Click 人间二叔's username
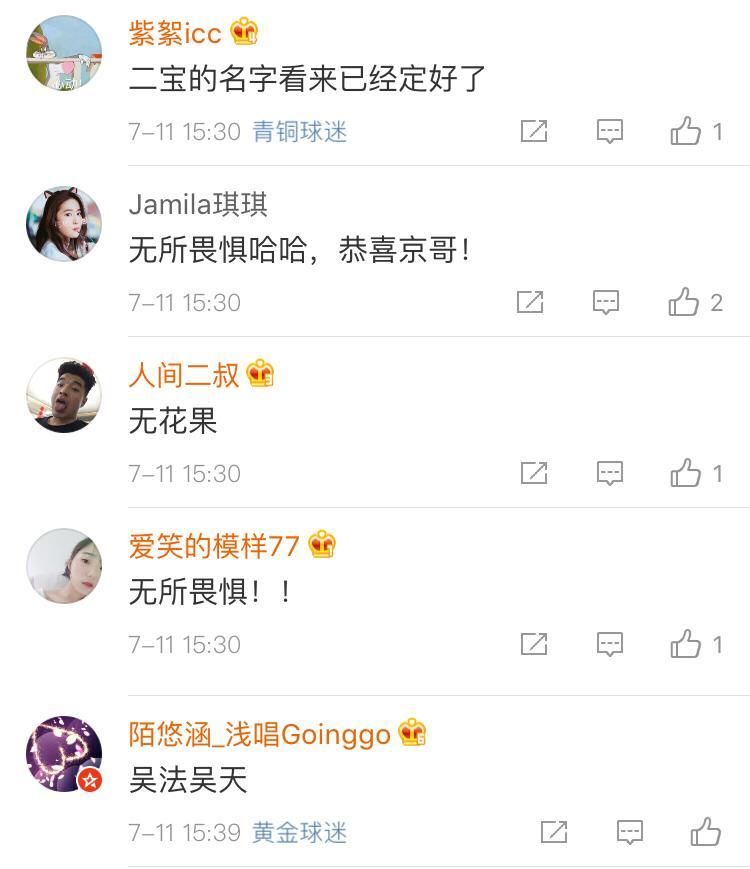 [x=178, y=373]
